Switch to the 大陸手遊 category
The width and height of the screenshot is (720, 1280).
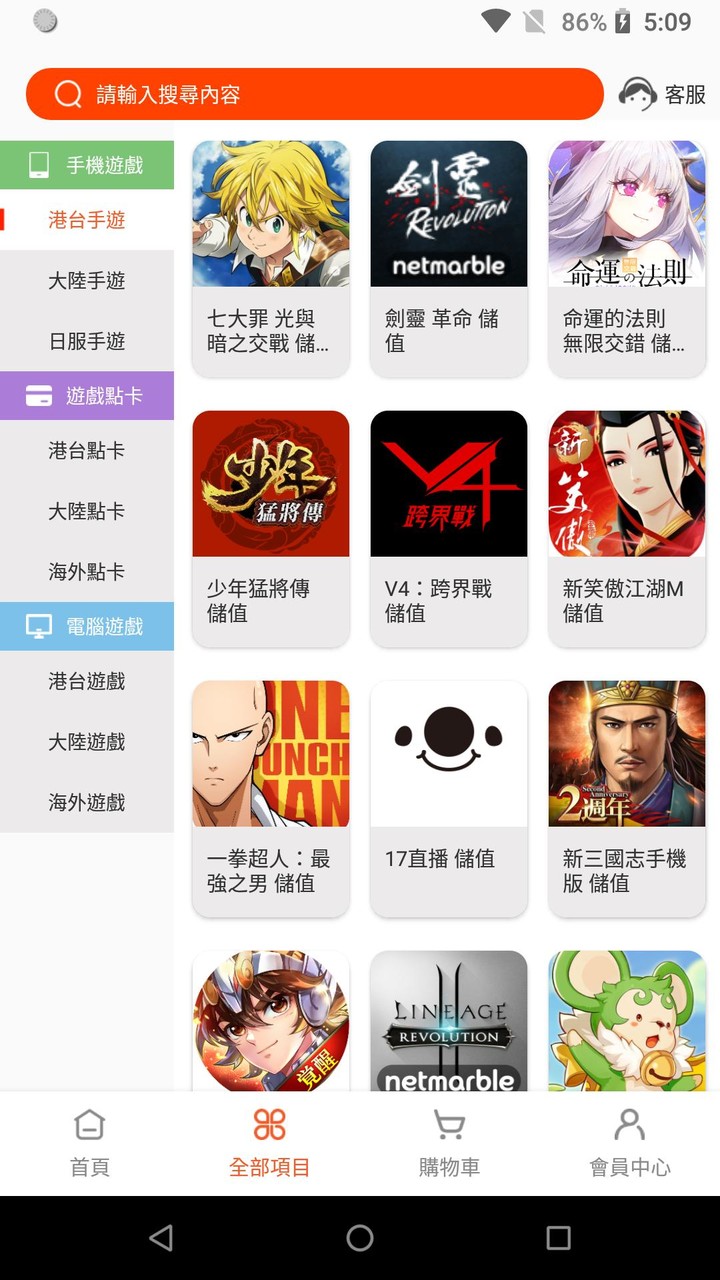[87, 281]
